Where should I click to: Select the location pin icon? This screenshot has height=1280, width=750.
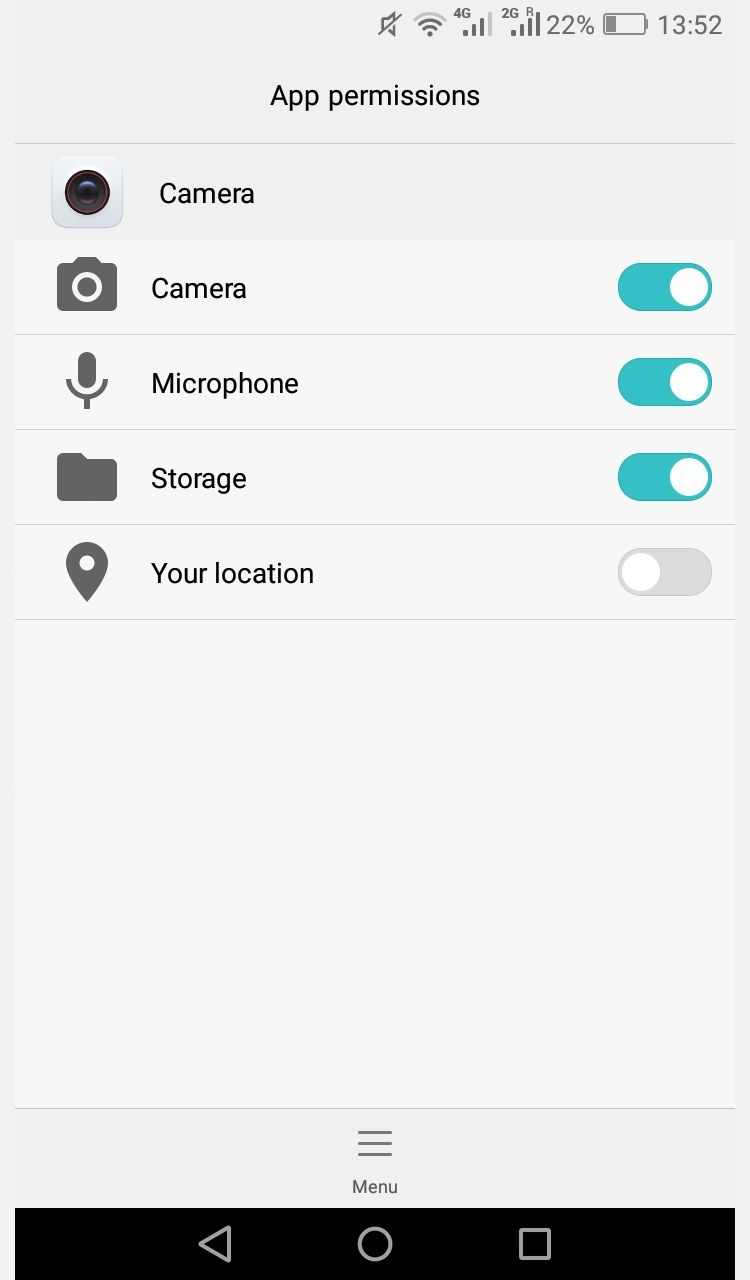[x=87, y=571]
